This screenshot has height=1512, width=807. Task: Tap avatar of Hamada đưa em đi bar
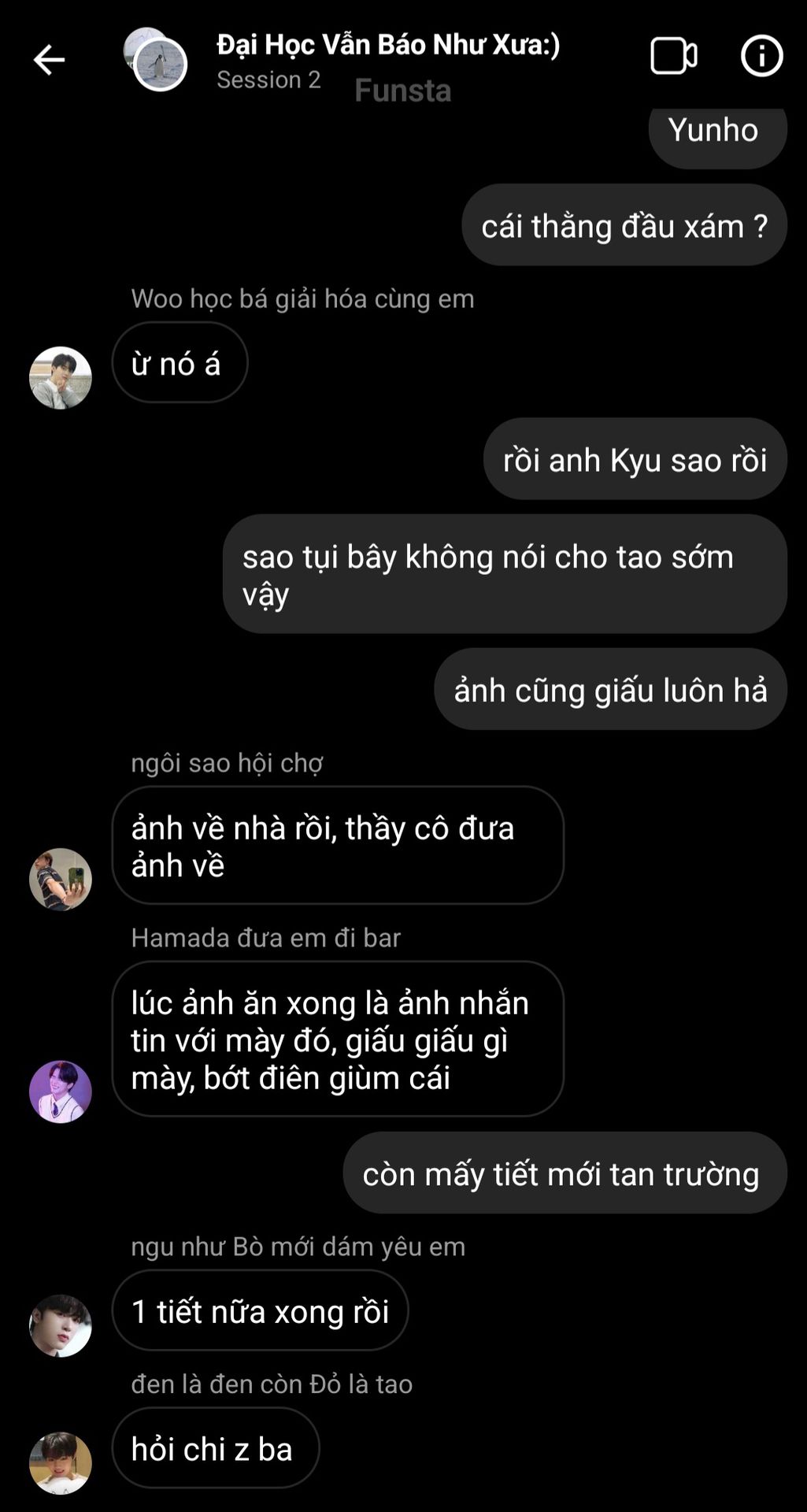tap(61, 1091)
